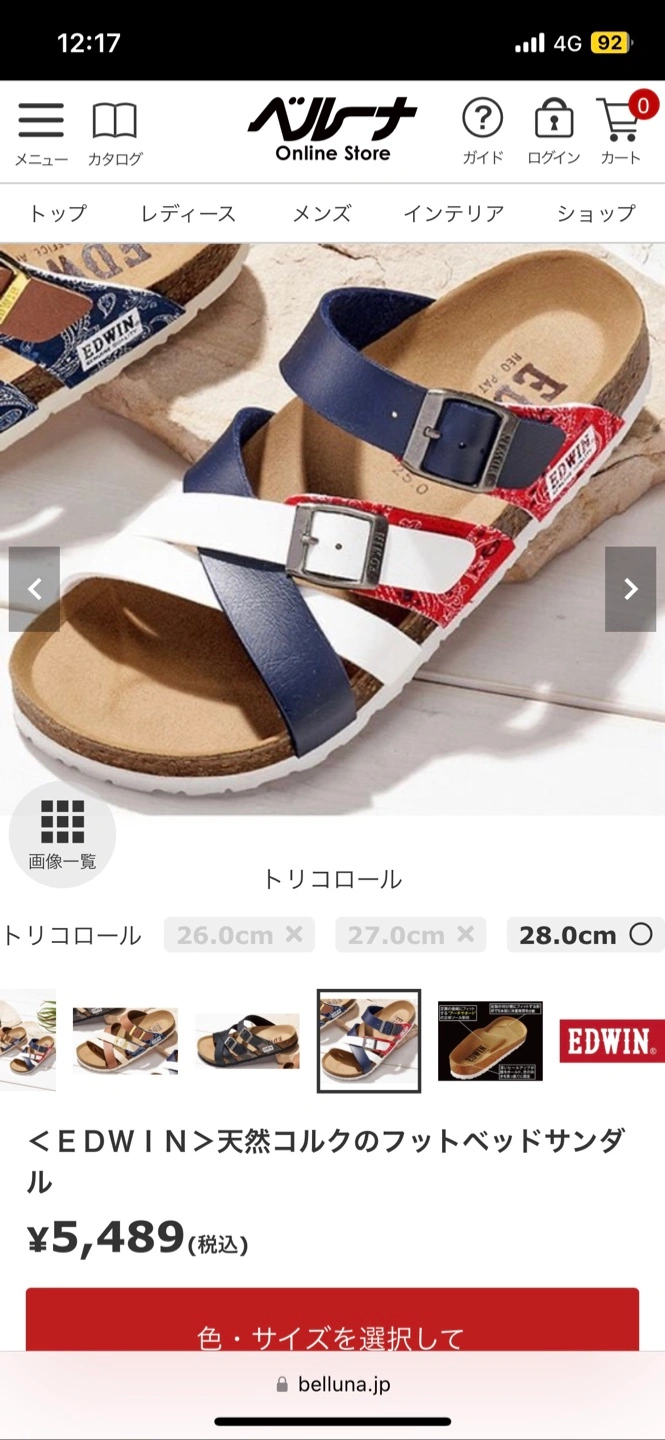Open the ガイド help guide
Image resolution: width=665 pixels, height=1440 pixels.
[482, 132]
